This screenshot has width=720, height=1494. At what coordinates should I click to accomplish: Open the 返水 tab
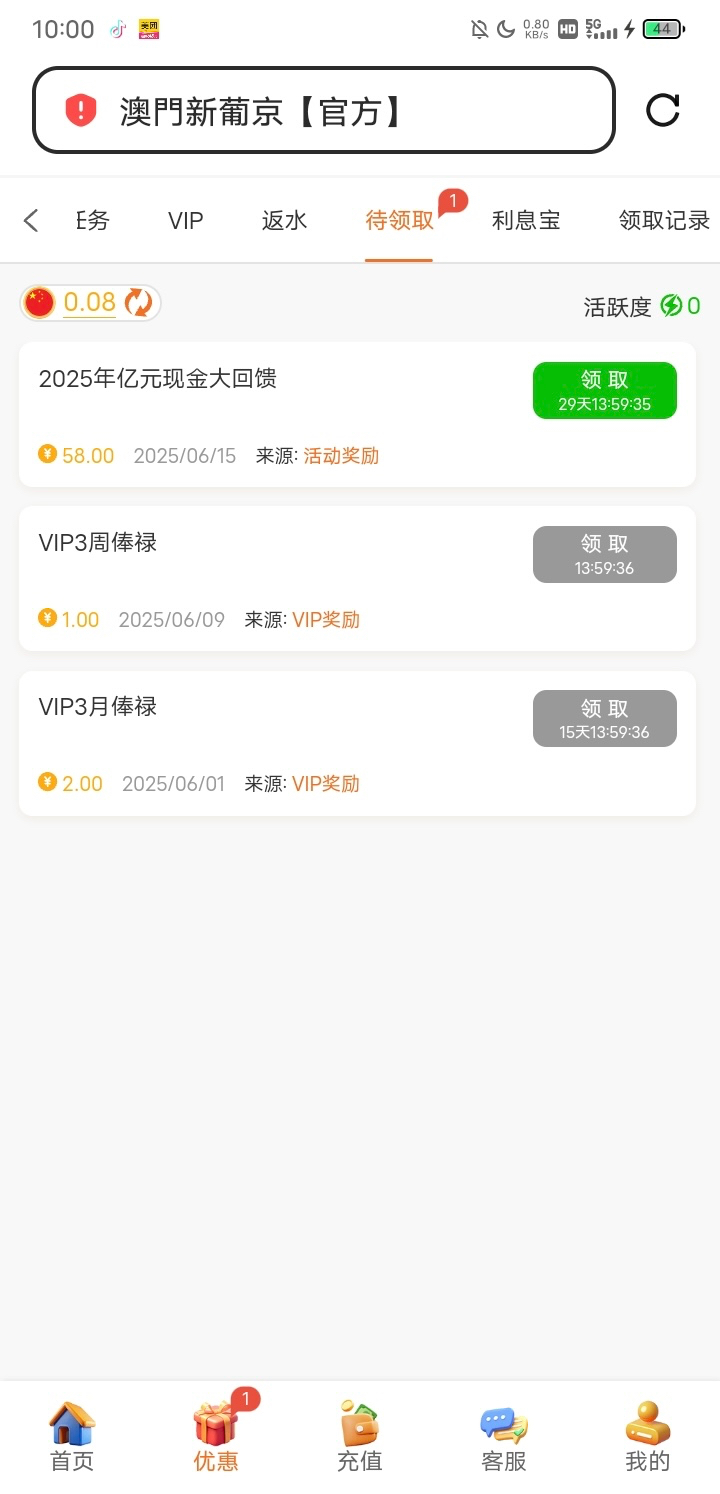pos(284,221)
